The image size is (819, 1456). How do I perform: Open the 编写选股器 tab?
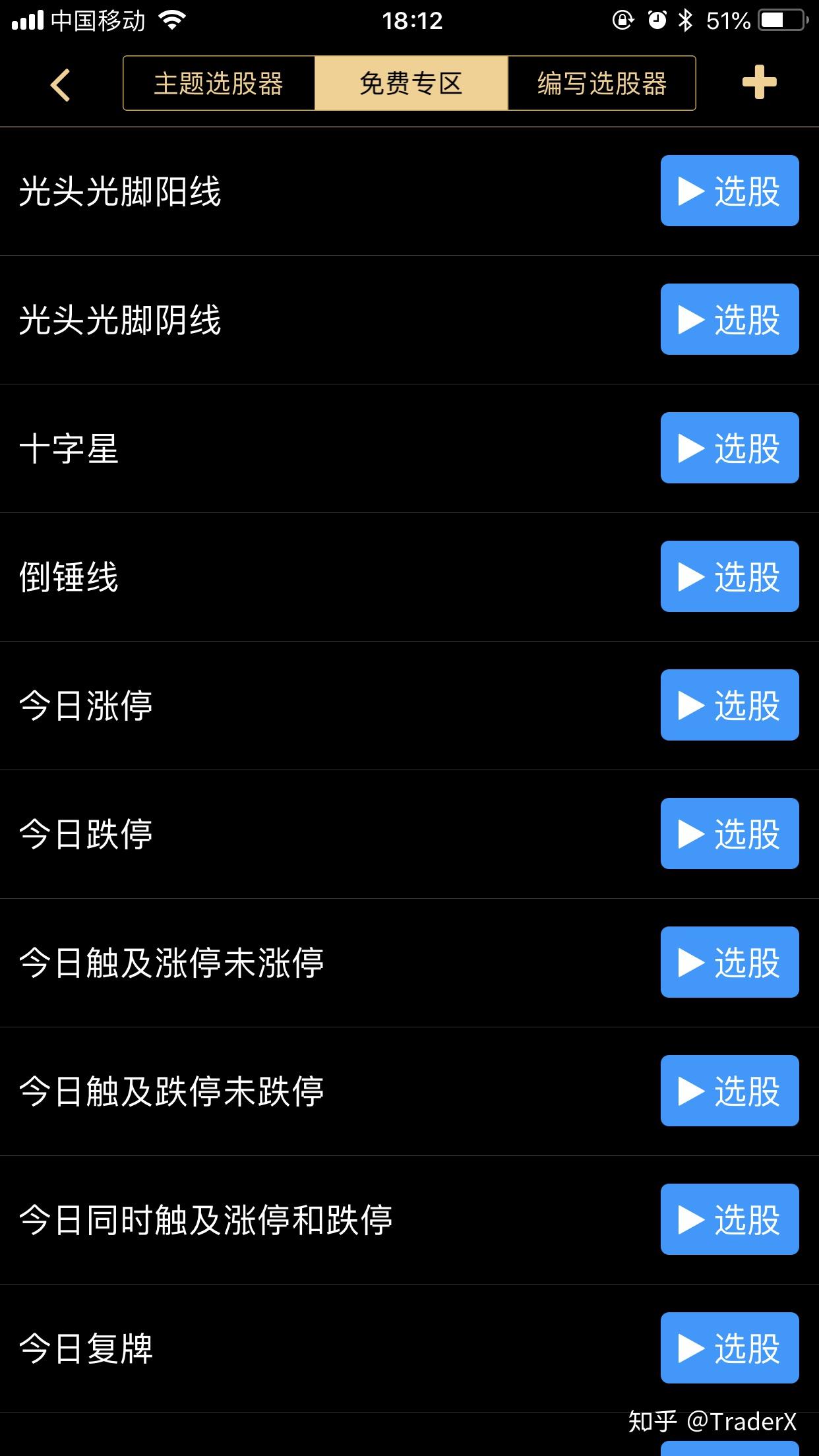point(601,84)
